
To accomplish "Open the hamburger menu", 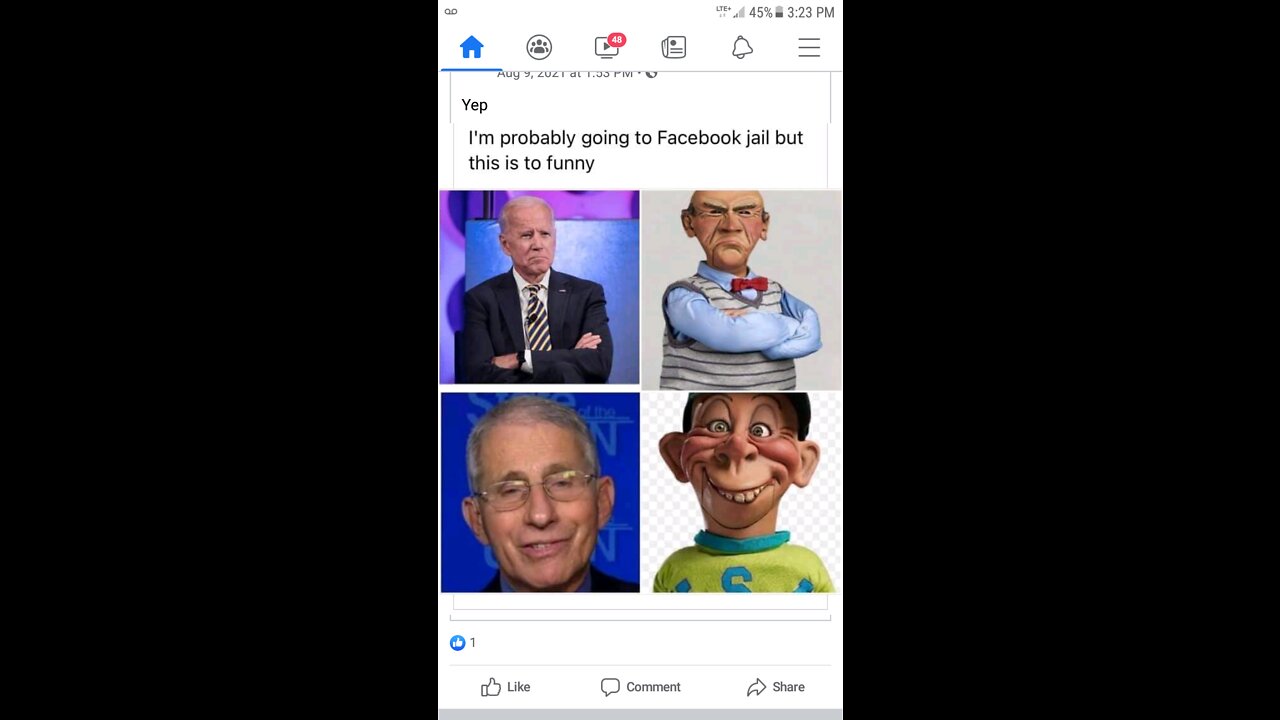I will 809,47.
